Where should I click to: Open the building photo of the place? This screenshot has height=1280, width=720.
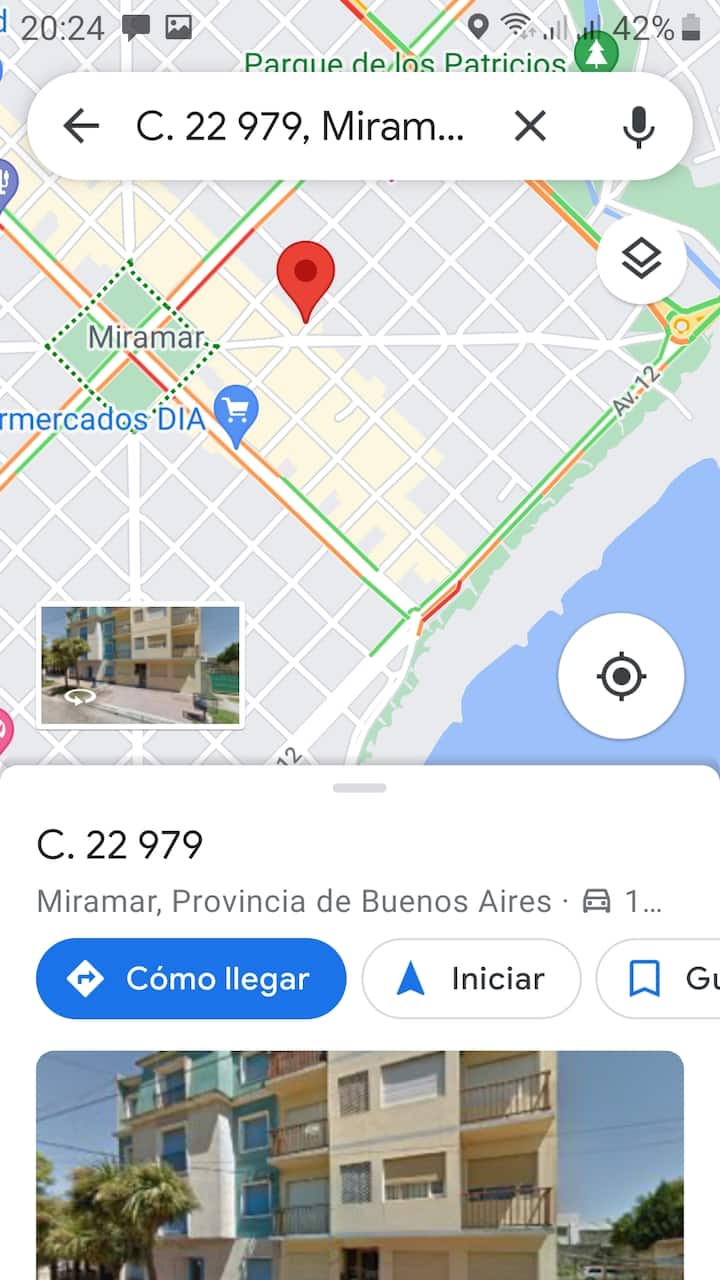[x=360, y=1165]
